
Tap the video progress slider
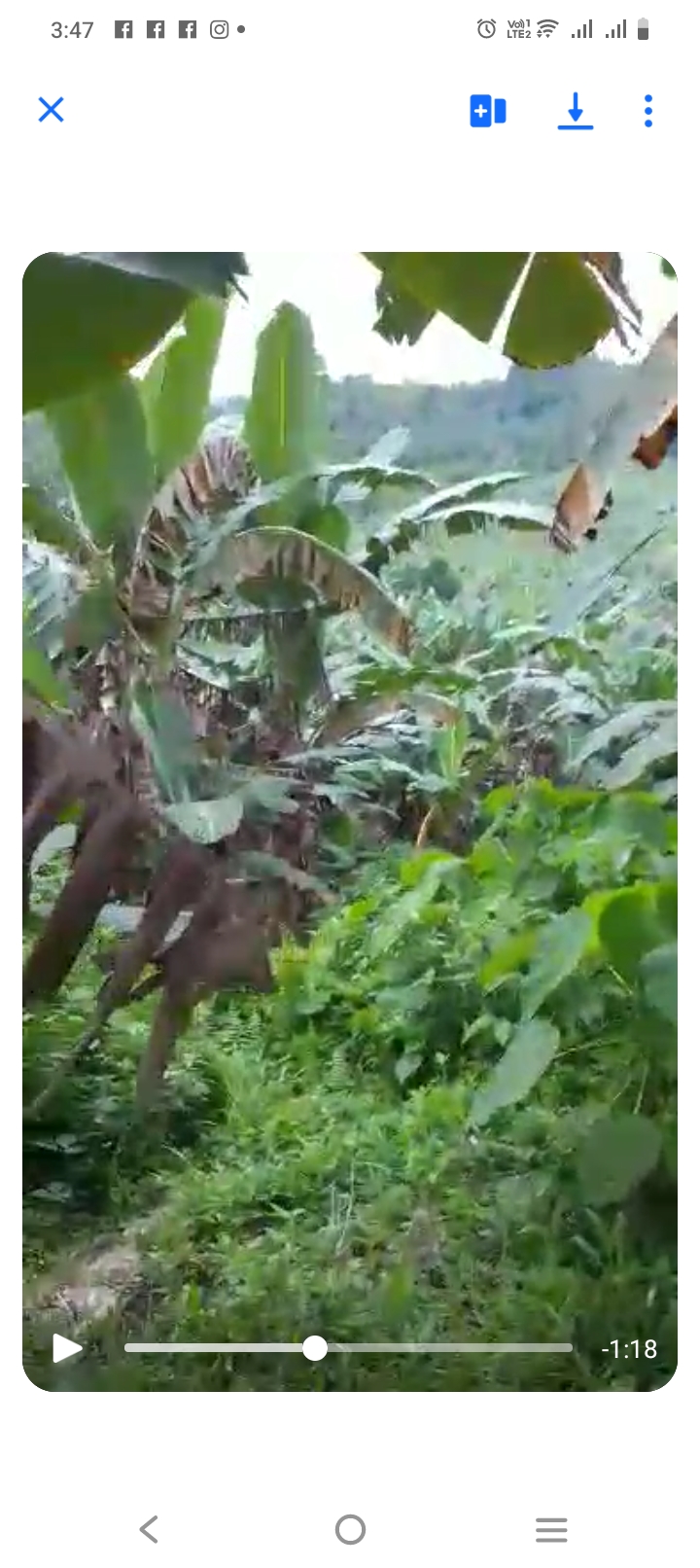coord(348,1348)
